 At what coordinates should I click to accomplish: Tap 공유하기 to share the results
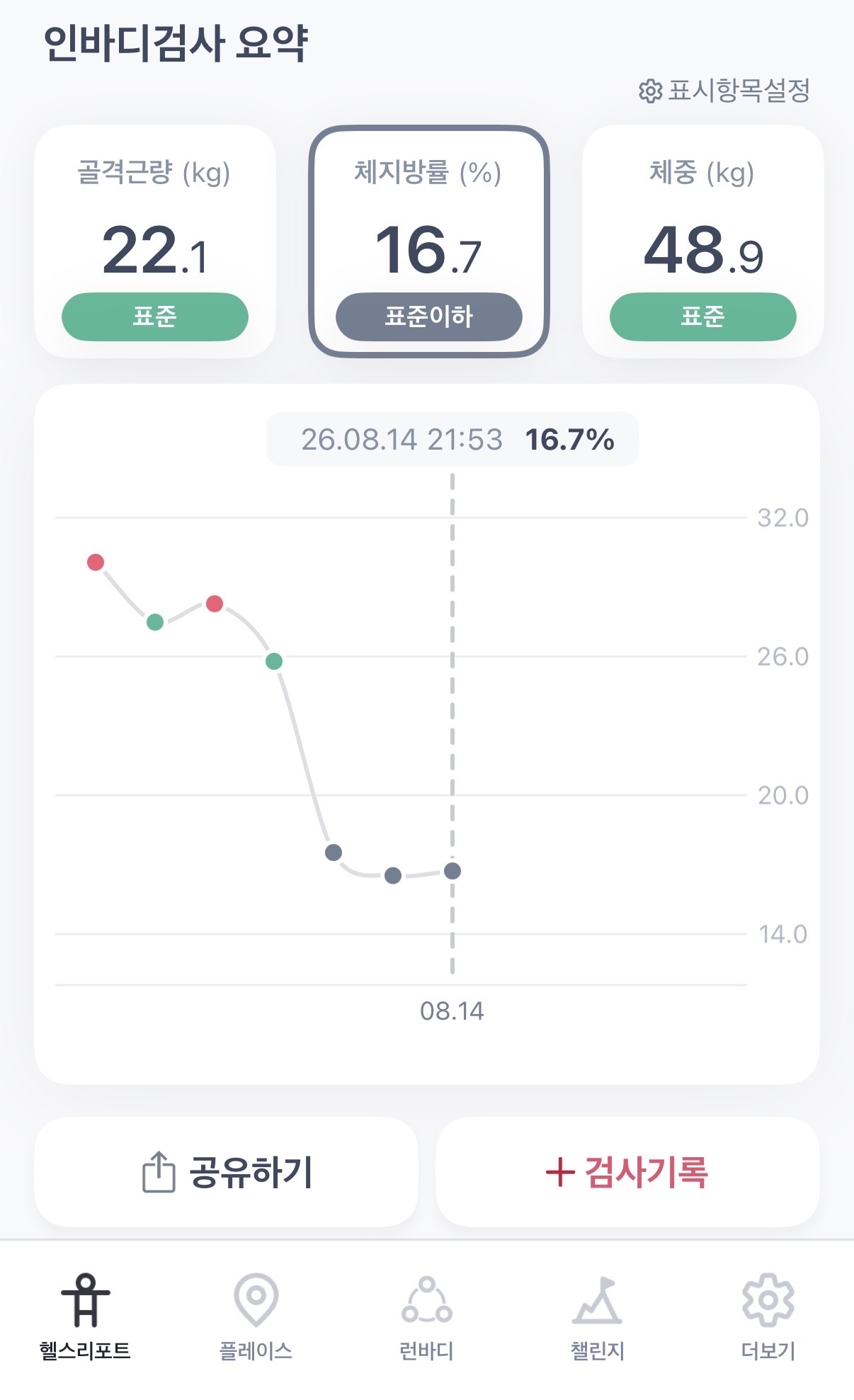coord(226,1172)
